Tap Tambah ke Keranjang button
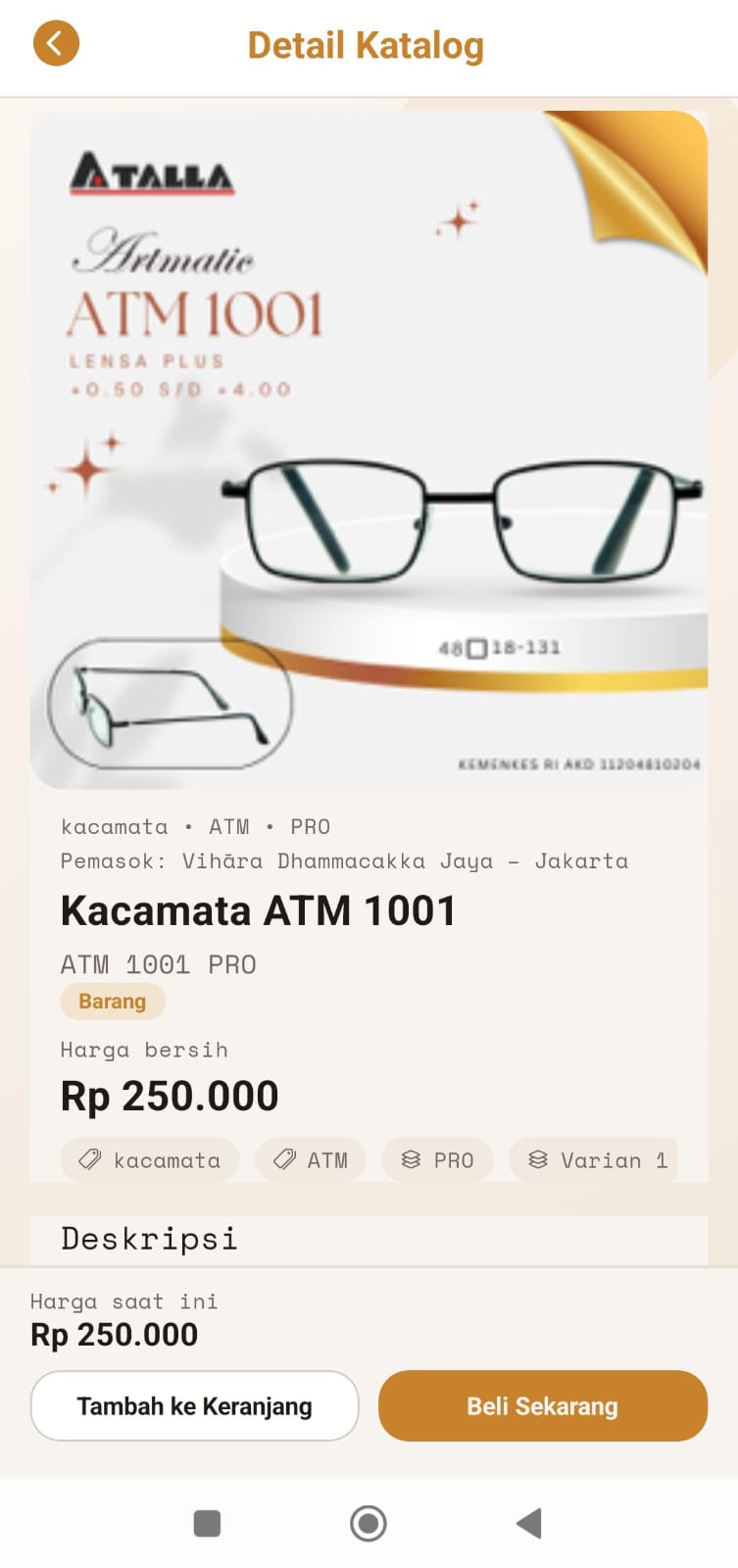Viewport: 738px width, 1568px height. (x=194, y=1406)
